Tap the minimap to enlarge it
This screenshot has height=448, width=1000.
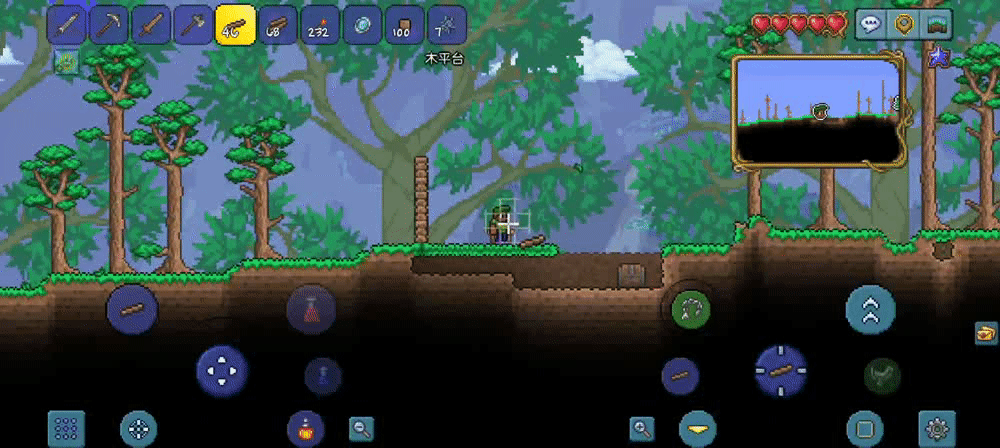pos(818,110)
